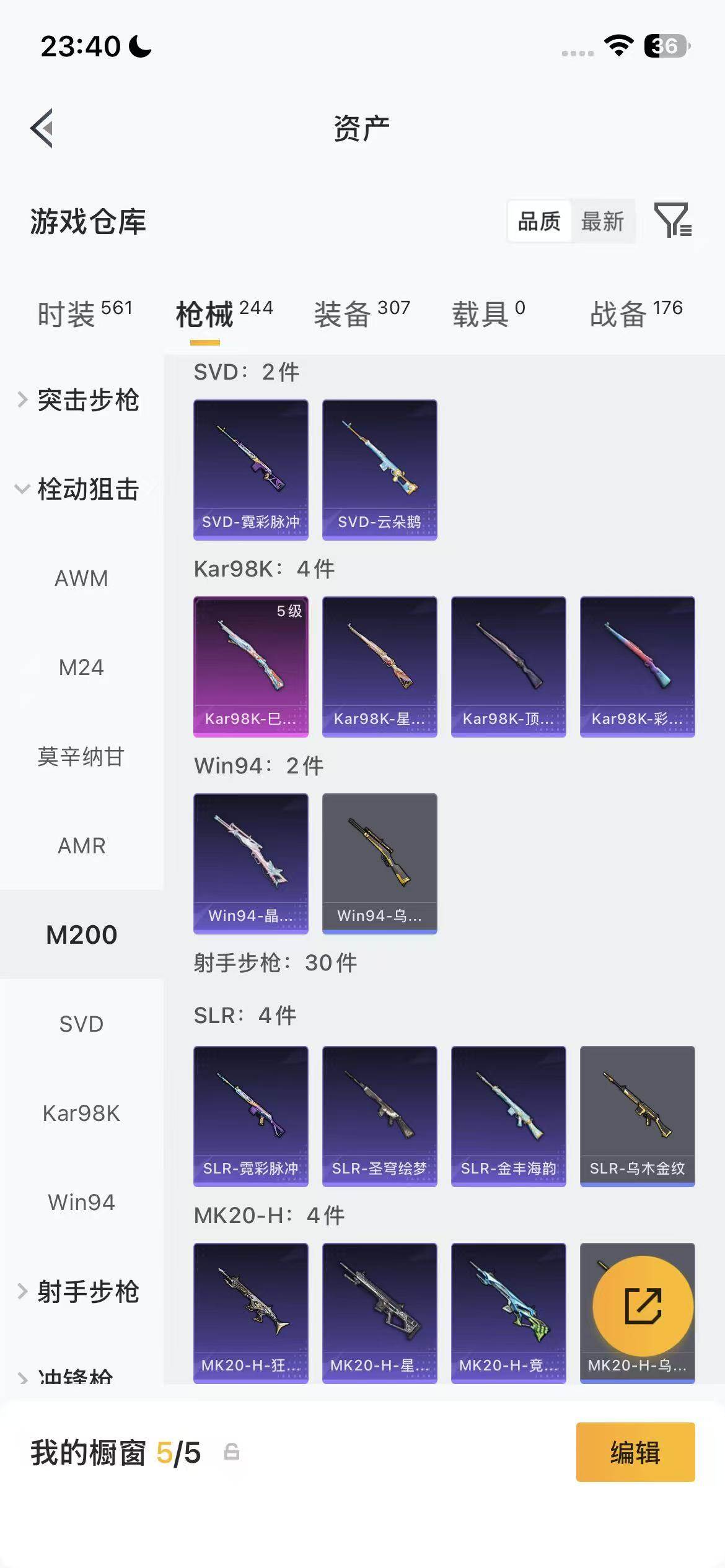Select the SVD-霓彩脉冲 weapon card
The height and width of the screenshot is (1568, 725).
click(x=250, y=469)
